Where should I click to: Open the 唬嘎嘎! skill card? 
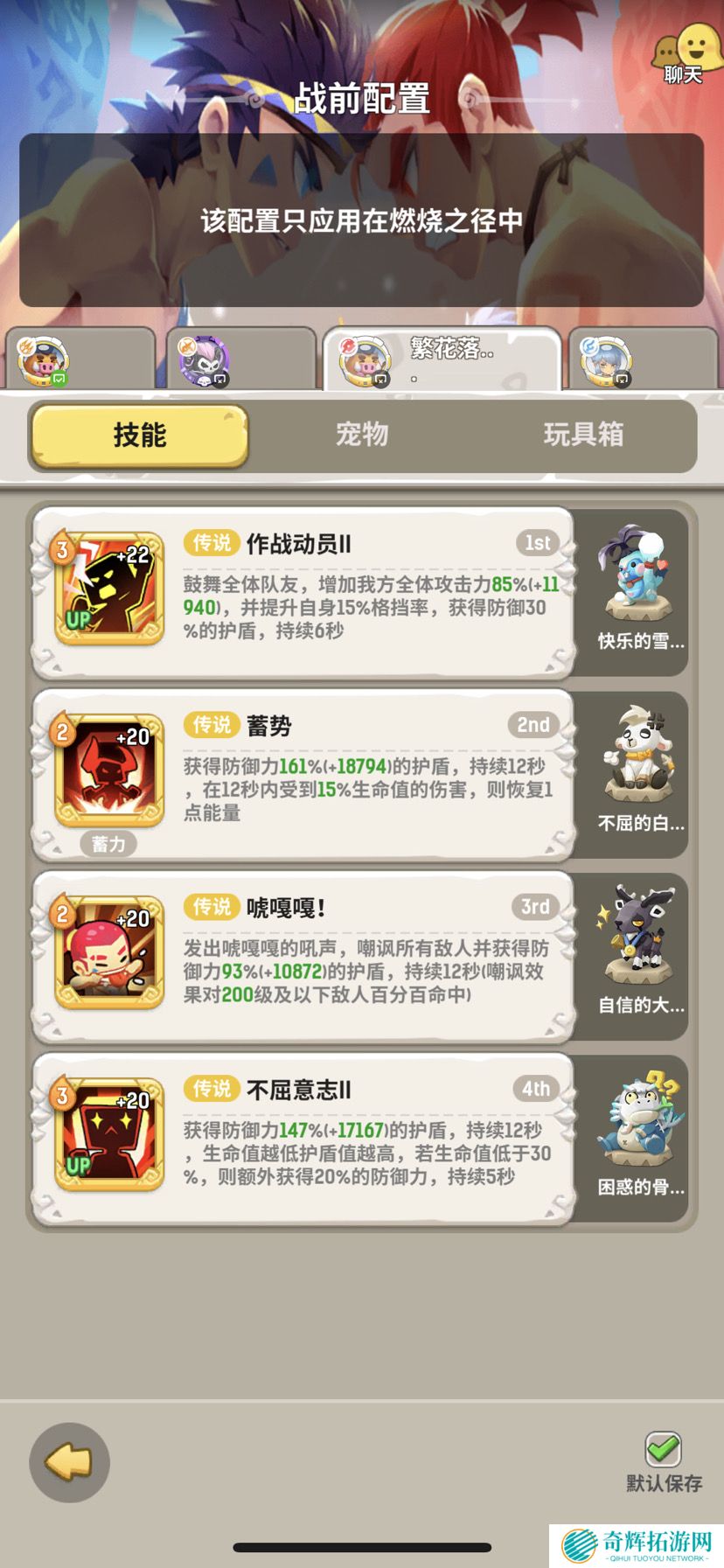coord(302,956)
